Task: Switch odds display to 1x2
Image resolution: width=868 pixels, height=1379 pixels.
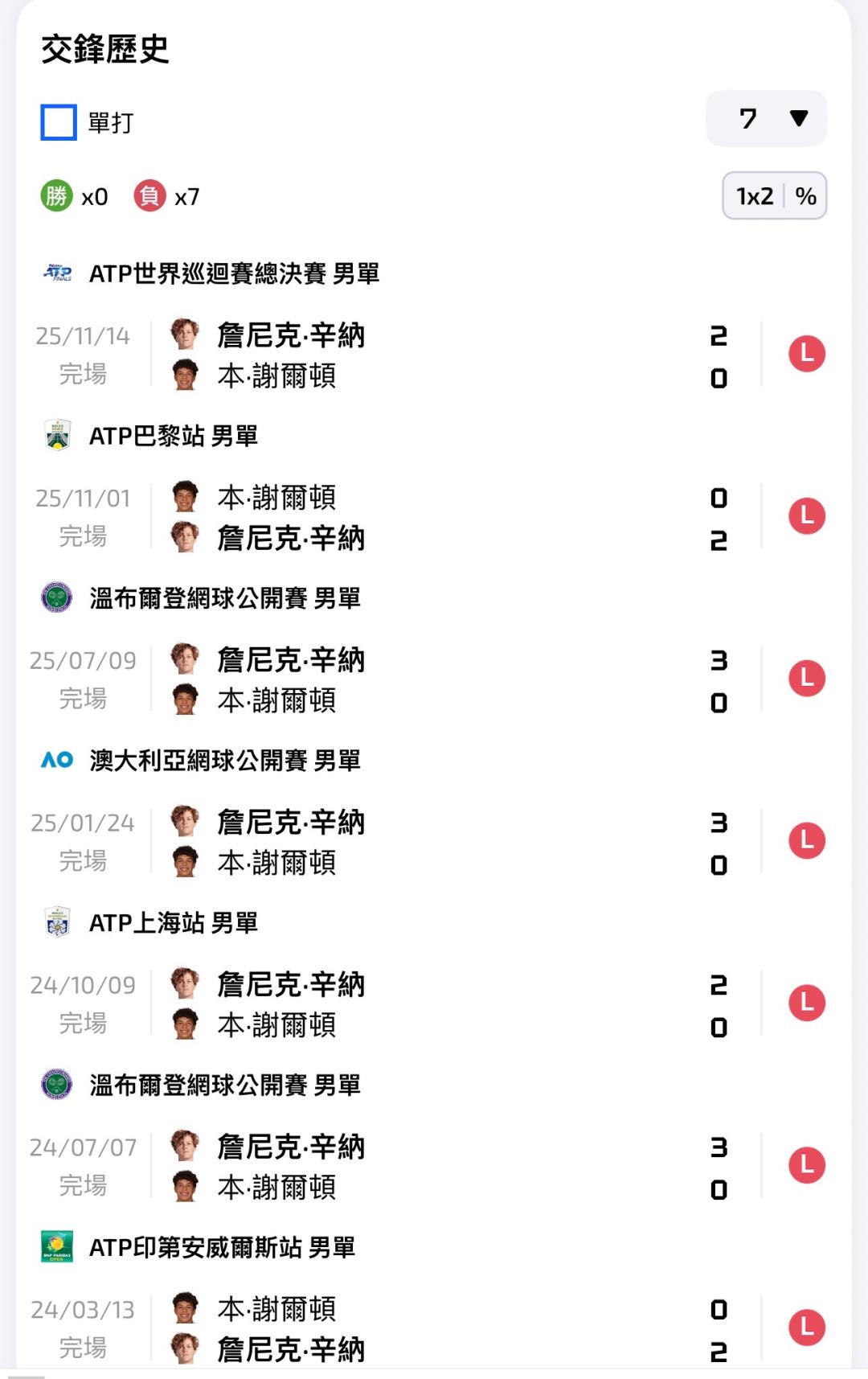Action: (755, 196)
